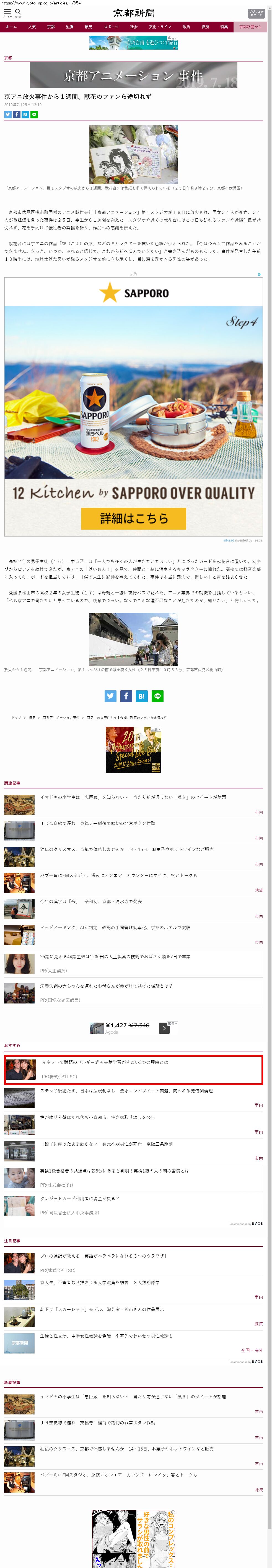This screenshot has height=1568, width=272.
Task: Follow the 京都アニメーション事件 breadcrumb link
Action: [61, 718]
